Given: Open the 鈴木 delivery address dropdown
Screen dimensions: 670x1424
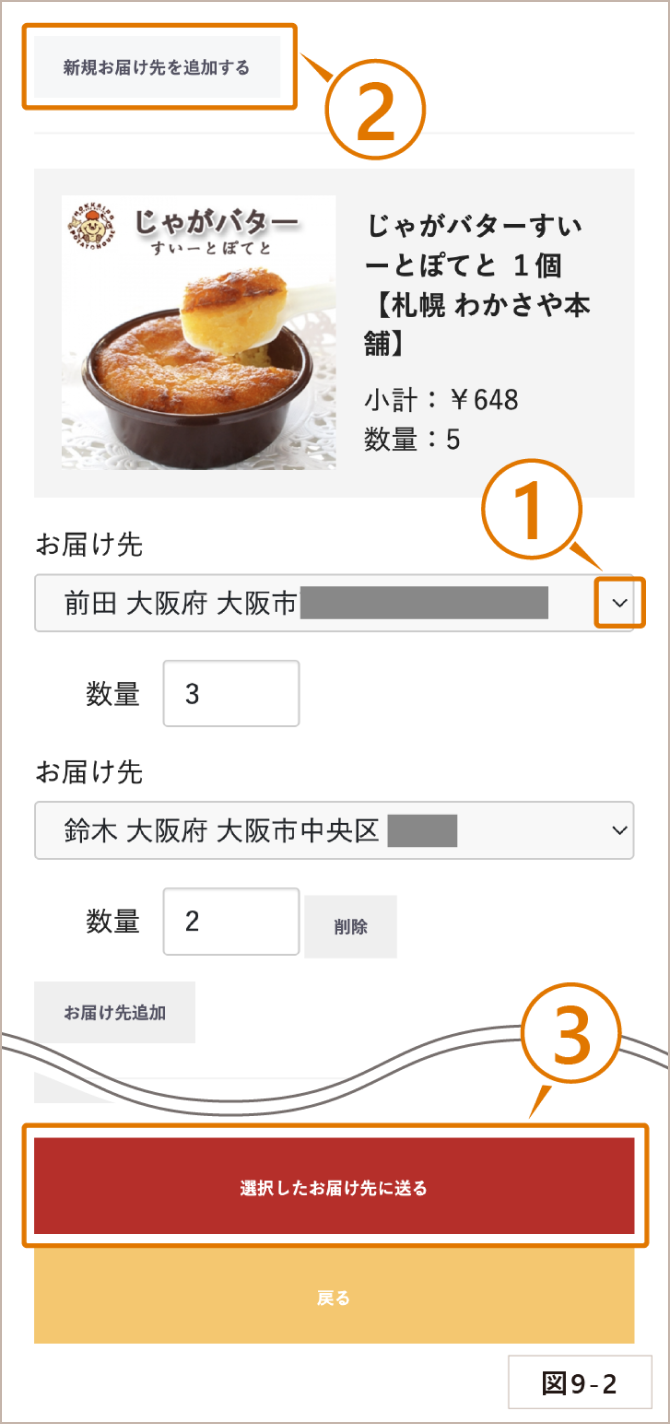Looking at the screenshot, I should tap(334, 830).
